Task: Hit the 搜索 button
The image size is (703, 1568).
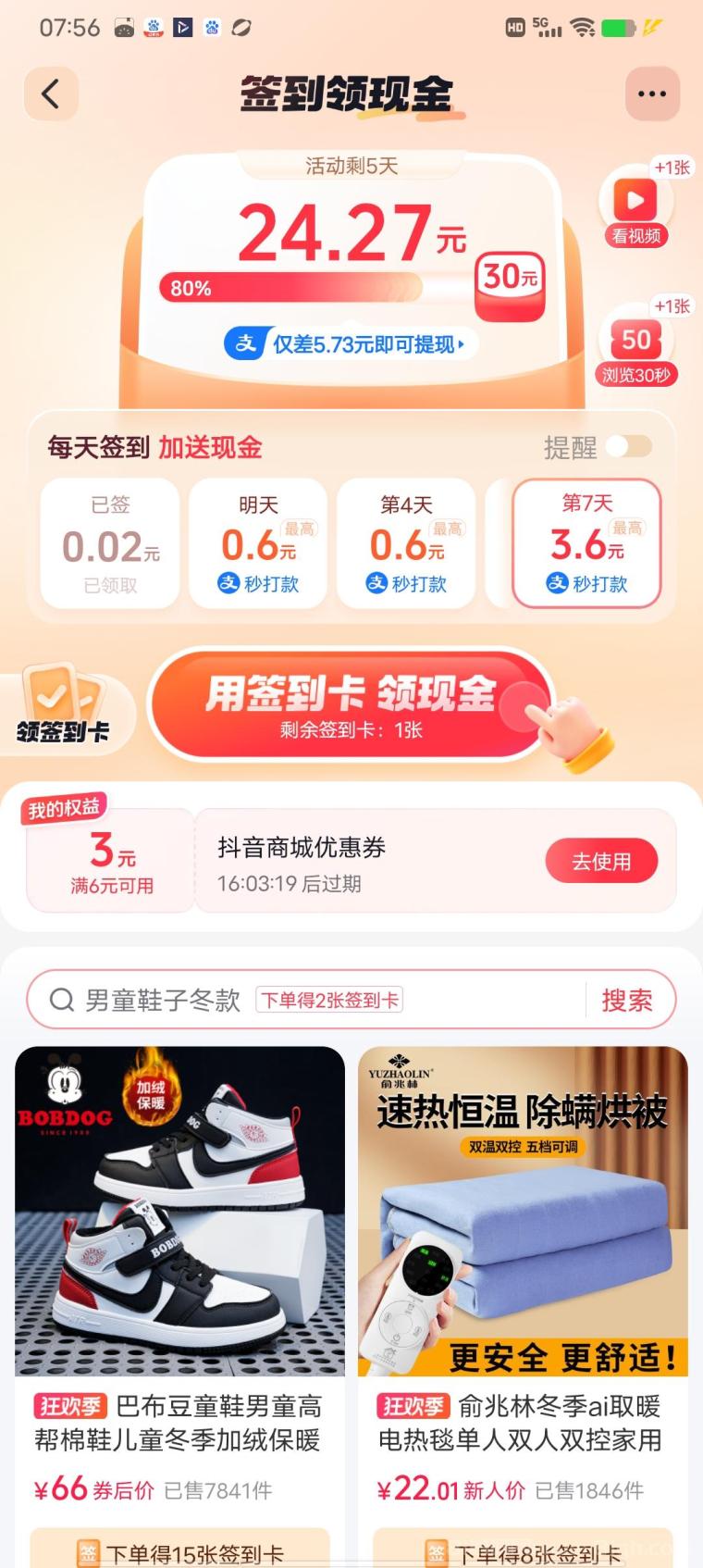Action: [x=627, y=1000]
